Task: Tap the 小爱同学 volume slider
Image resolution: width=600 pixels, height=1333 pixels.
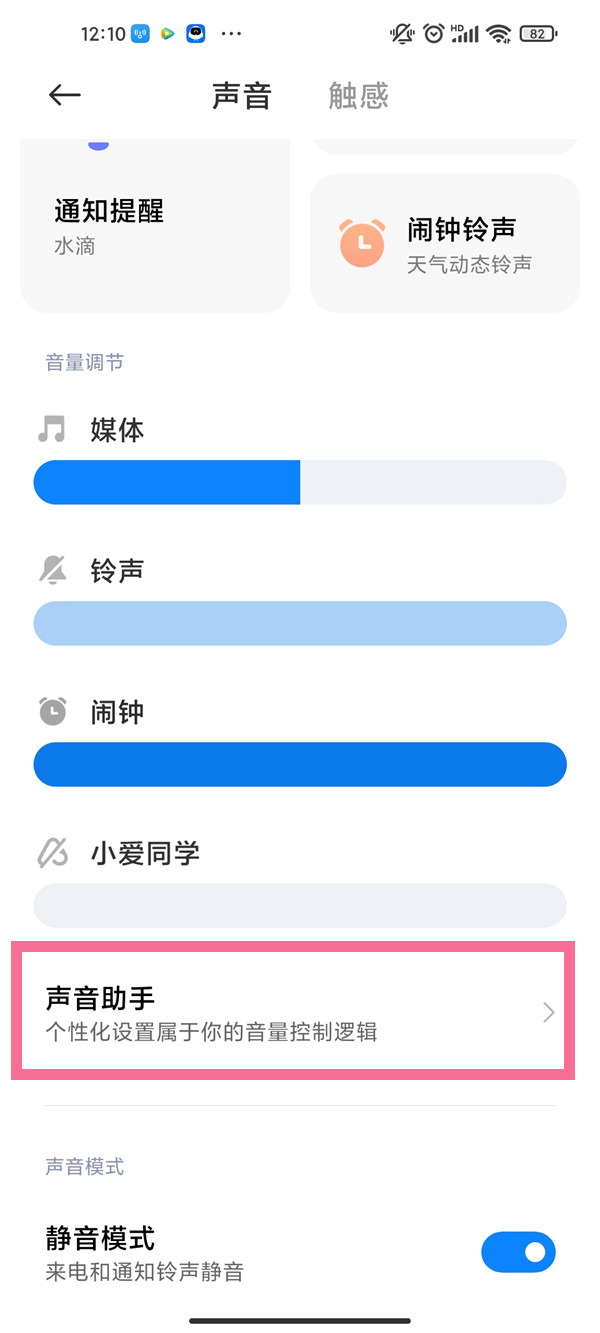Action: click(300, 906)
